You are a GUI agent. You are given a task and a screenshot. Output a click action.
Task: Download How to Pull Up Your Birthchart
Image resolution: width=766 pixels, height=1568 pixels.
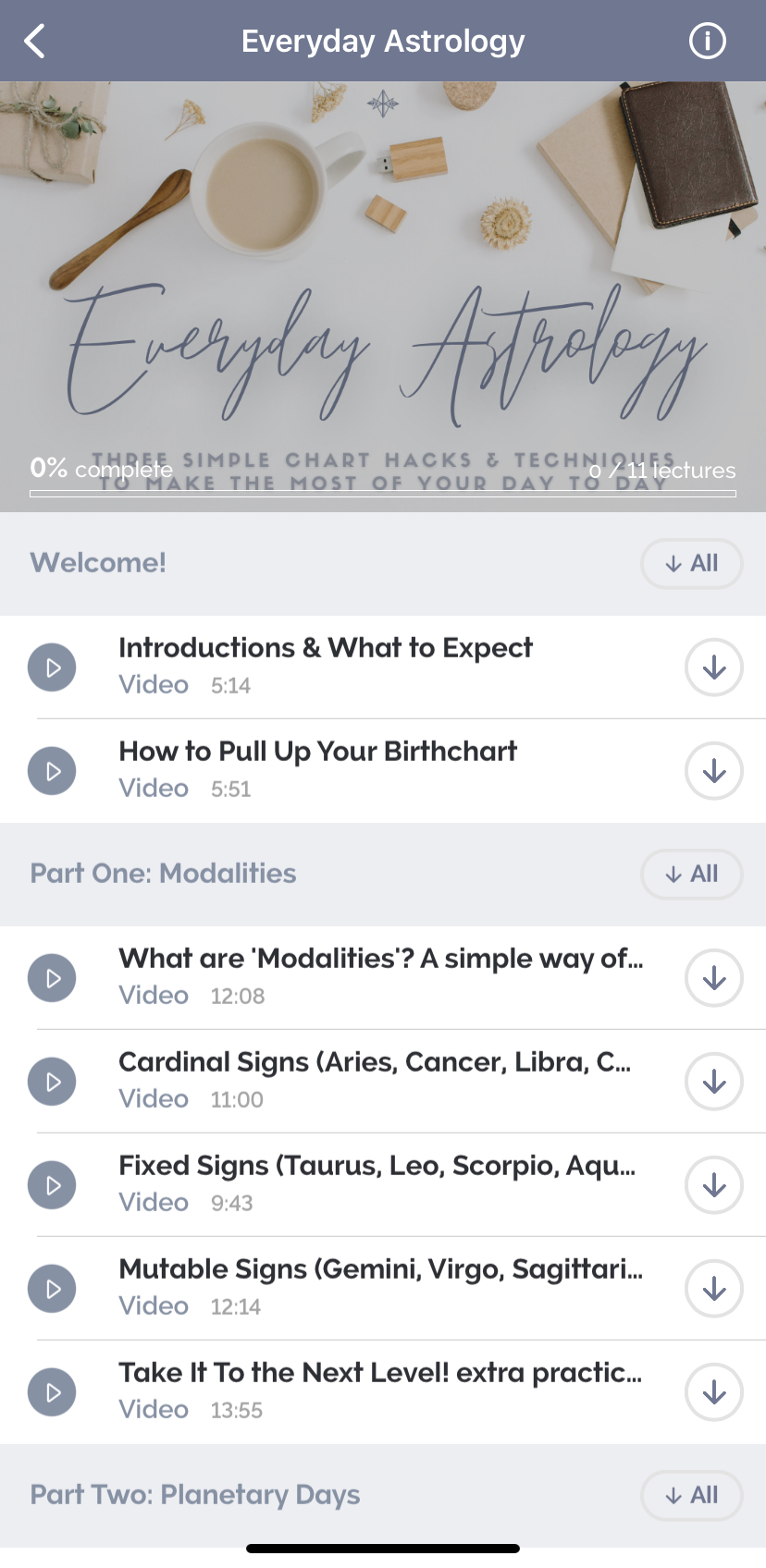click(x=714, y=770)
